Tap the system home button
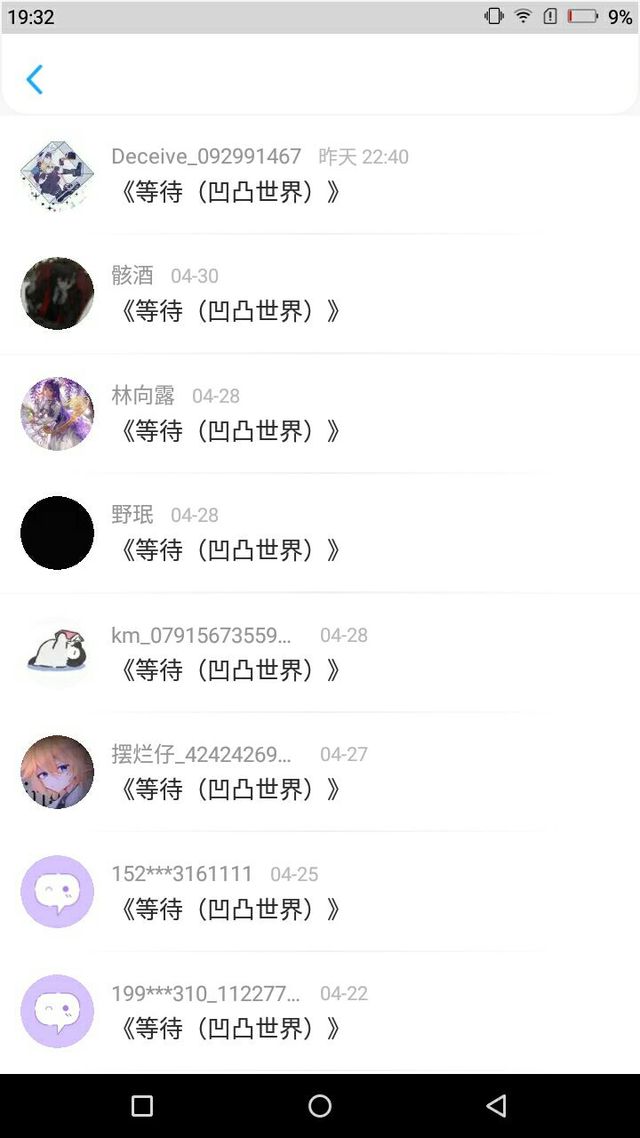The image size is (640, 1138). [320, 1105]
